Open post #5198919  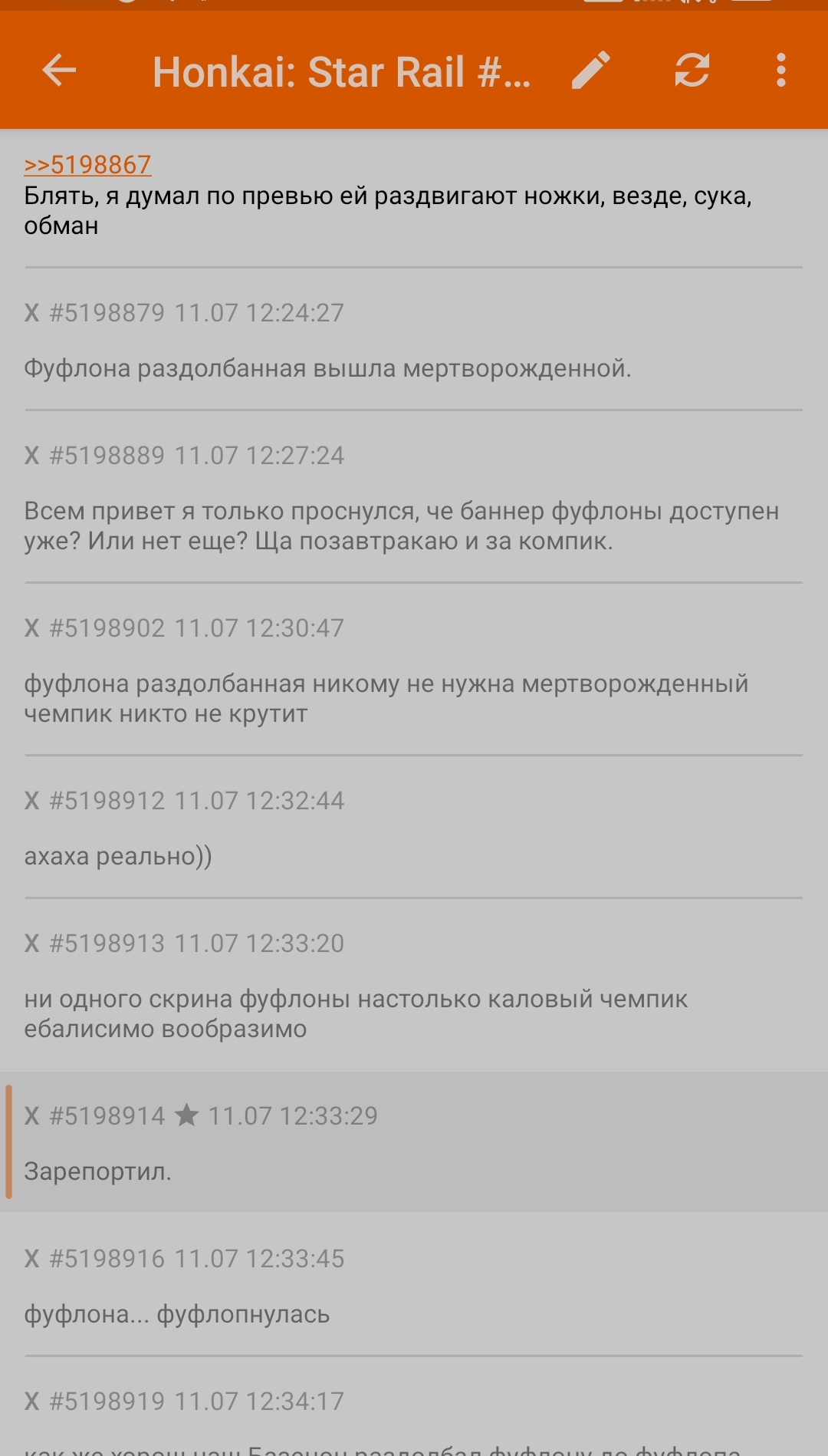click(x=414, y=1408)
